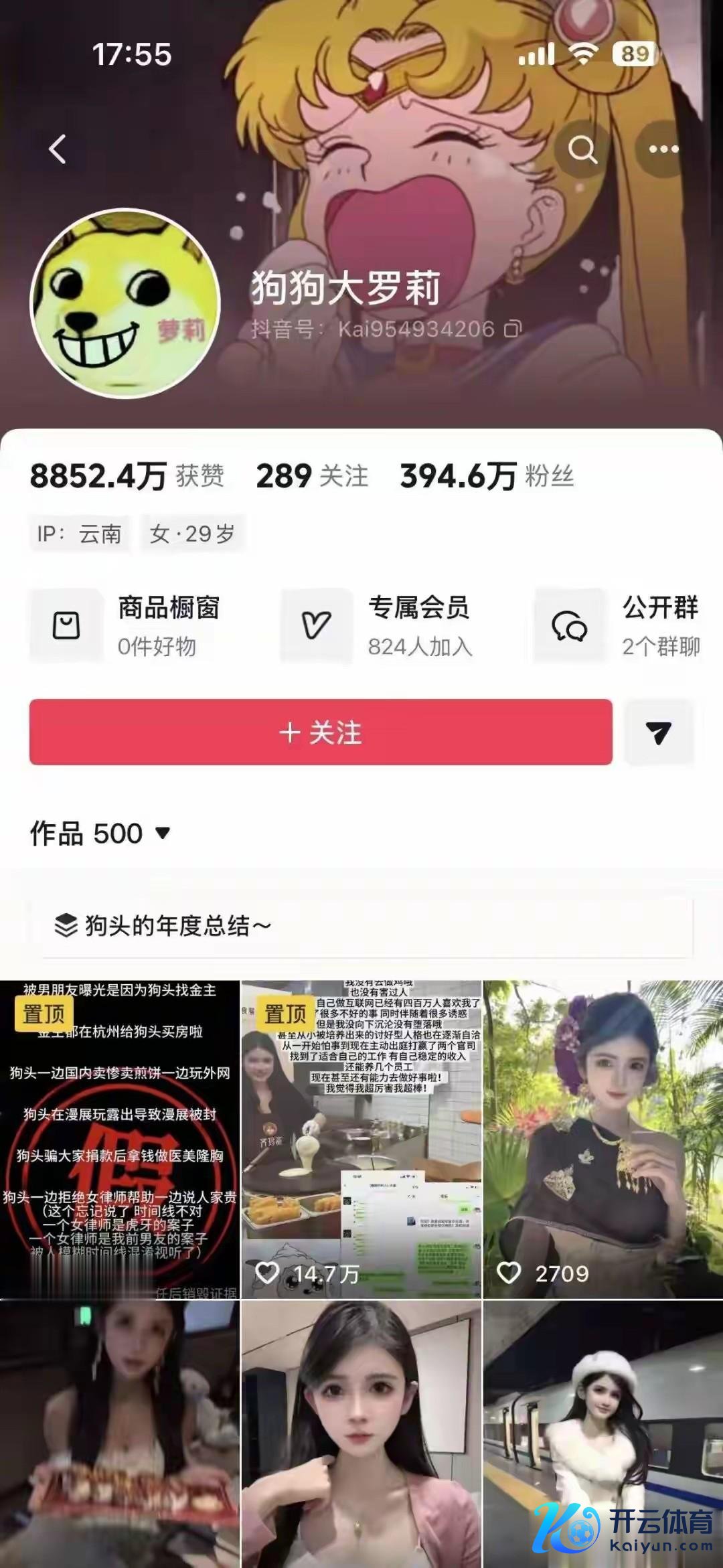
Task: View the profile avatar of 狗狗大罗莉
Action: point(126,303)
